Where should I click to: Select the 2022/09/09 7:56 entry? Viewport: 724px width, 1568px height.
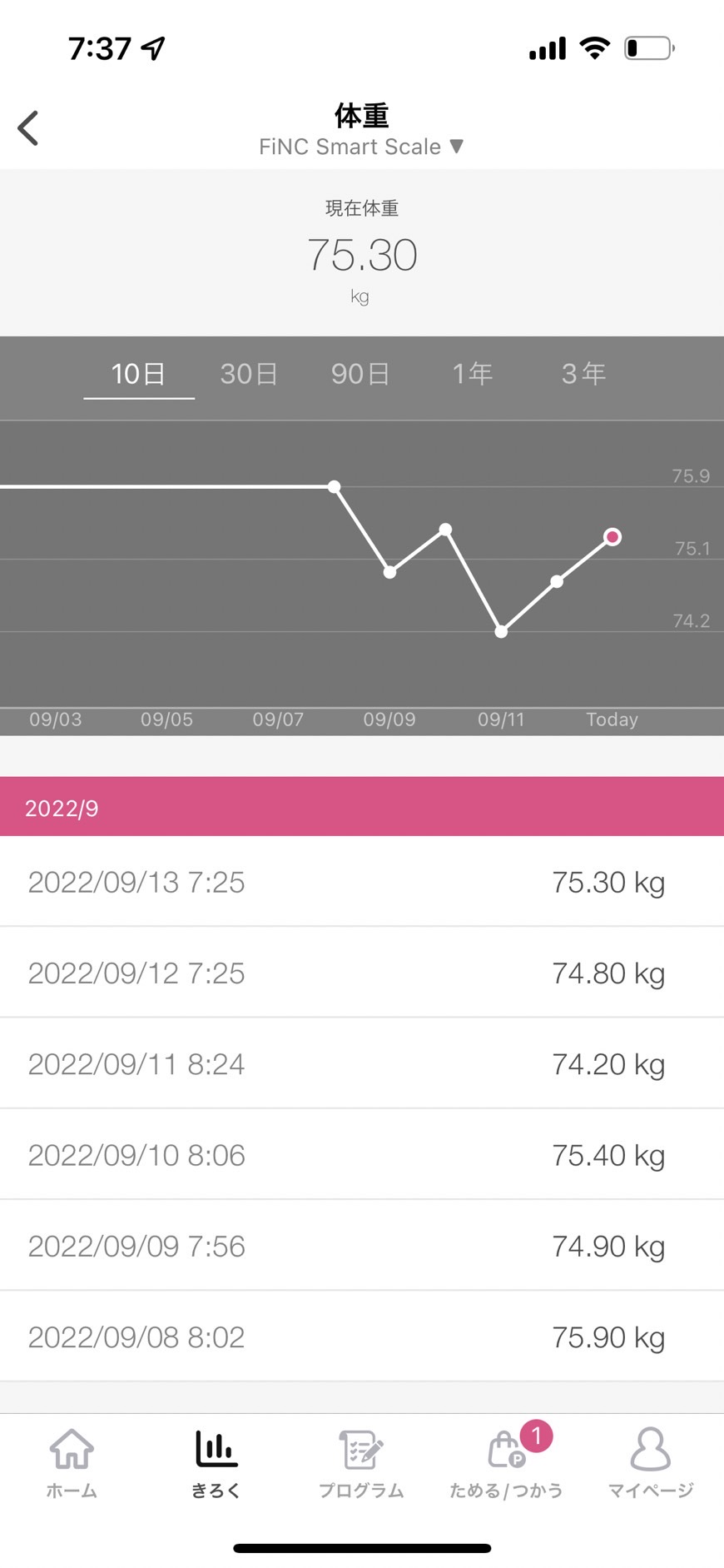coord(362,1246)
